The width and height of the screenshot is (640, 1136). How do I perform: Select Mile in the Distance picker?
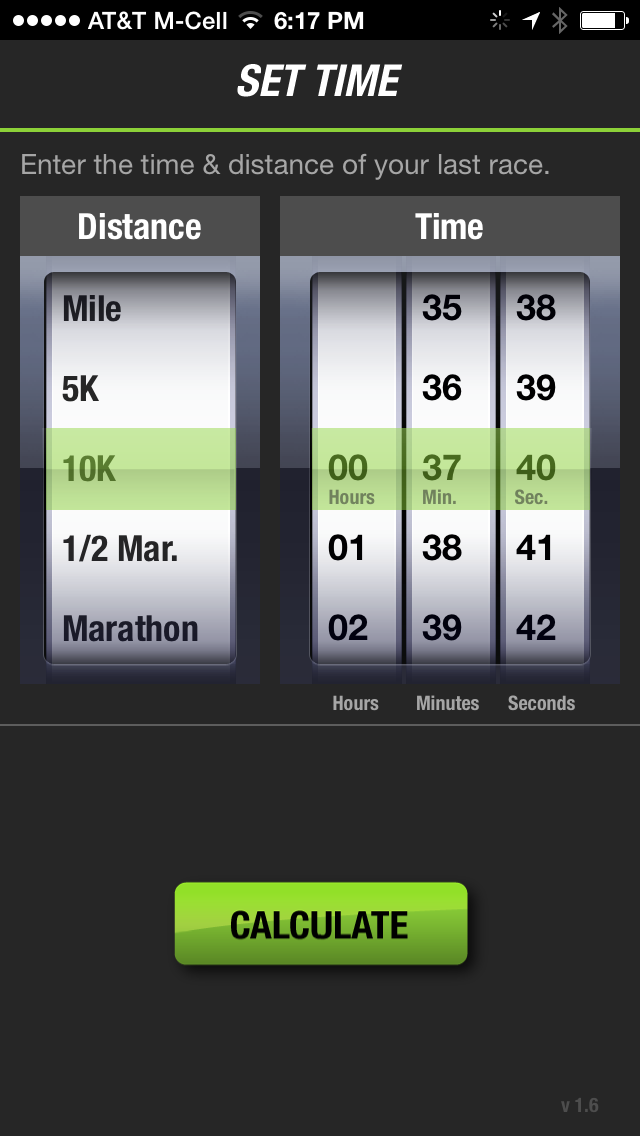coord(92,309)
